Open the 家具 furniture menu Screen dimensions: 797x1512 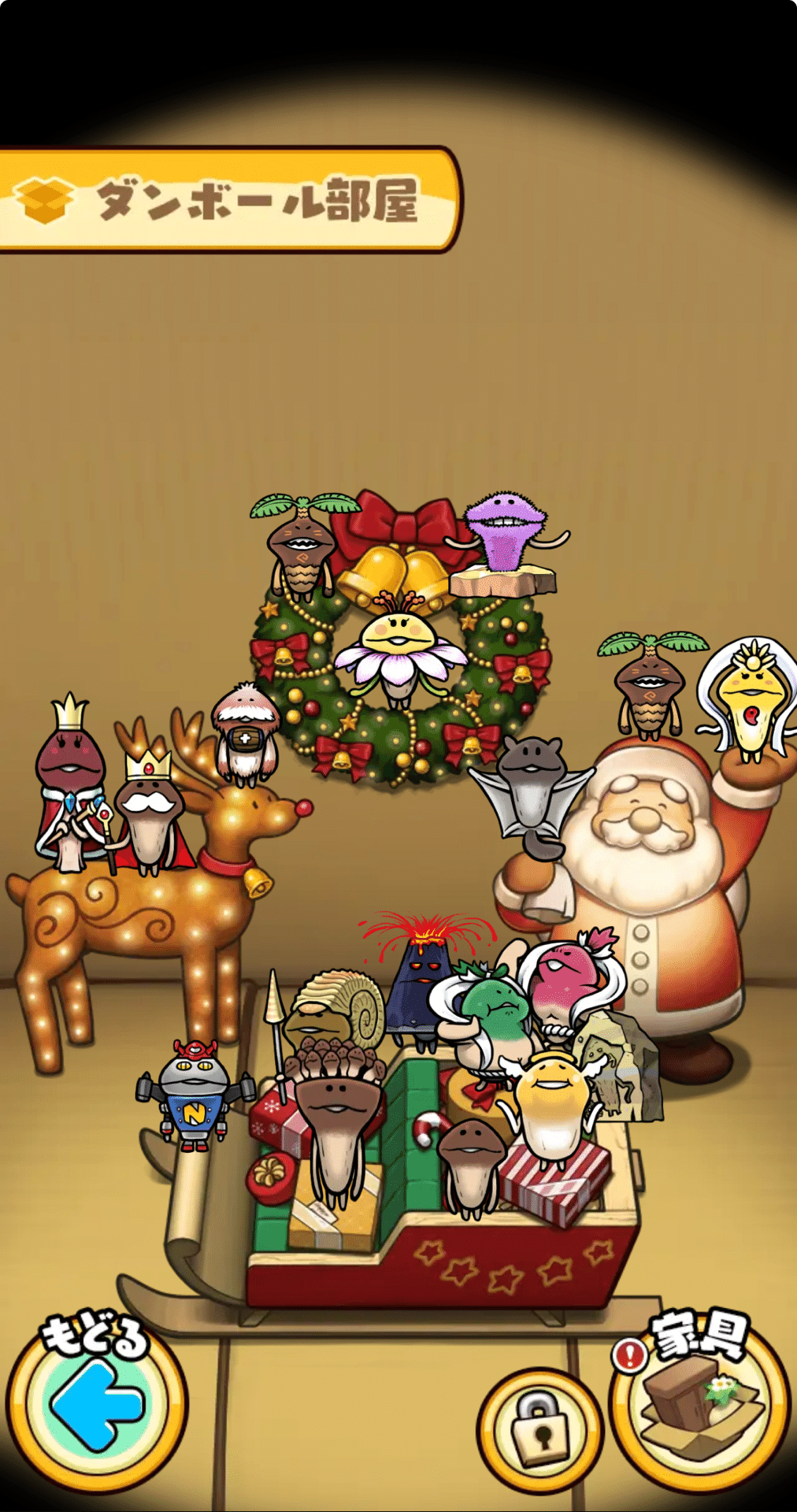(699, 1403)
